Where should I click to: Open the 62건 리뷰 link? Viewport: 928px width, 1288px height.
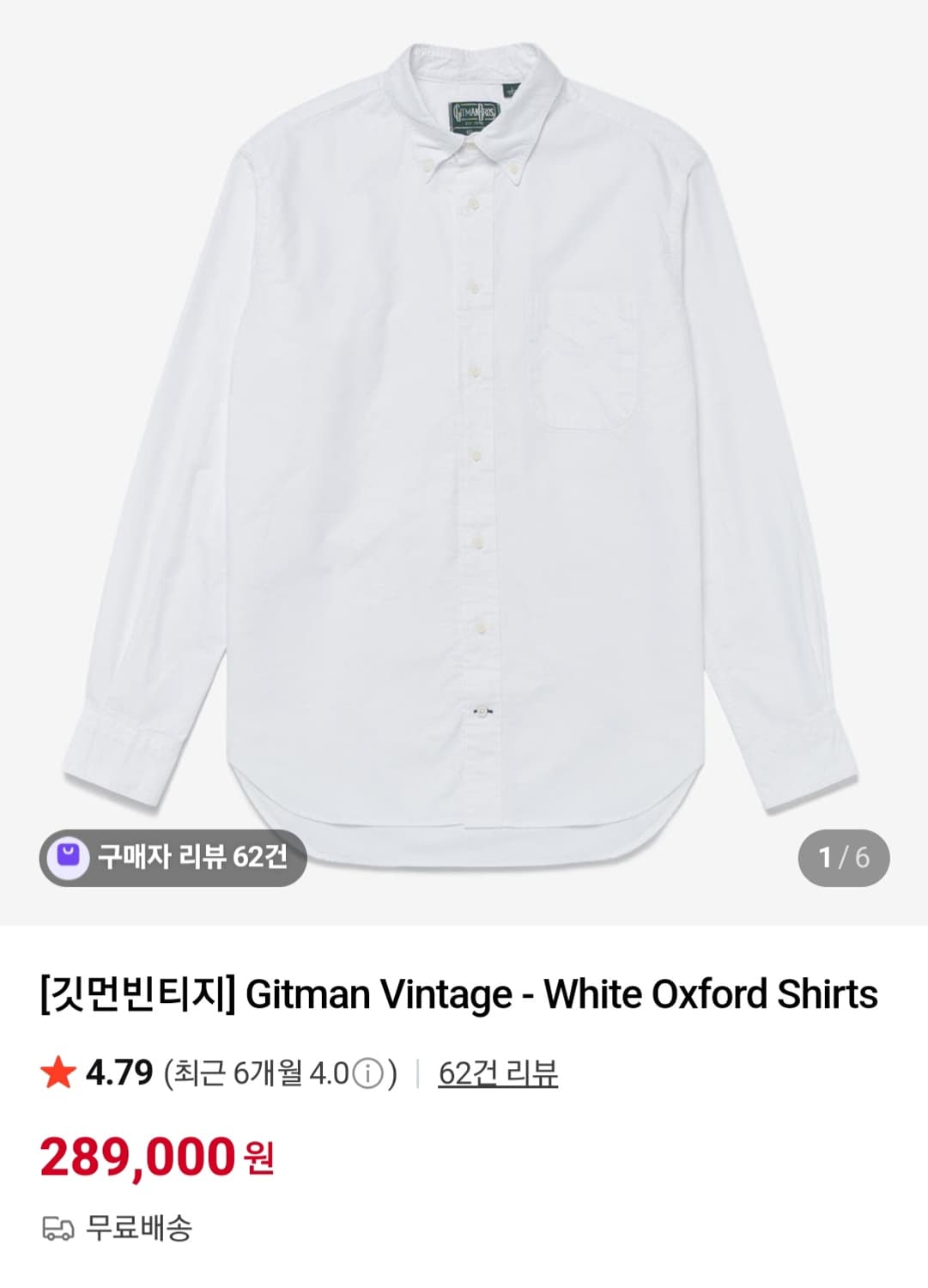click(498, 1073)
